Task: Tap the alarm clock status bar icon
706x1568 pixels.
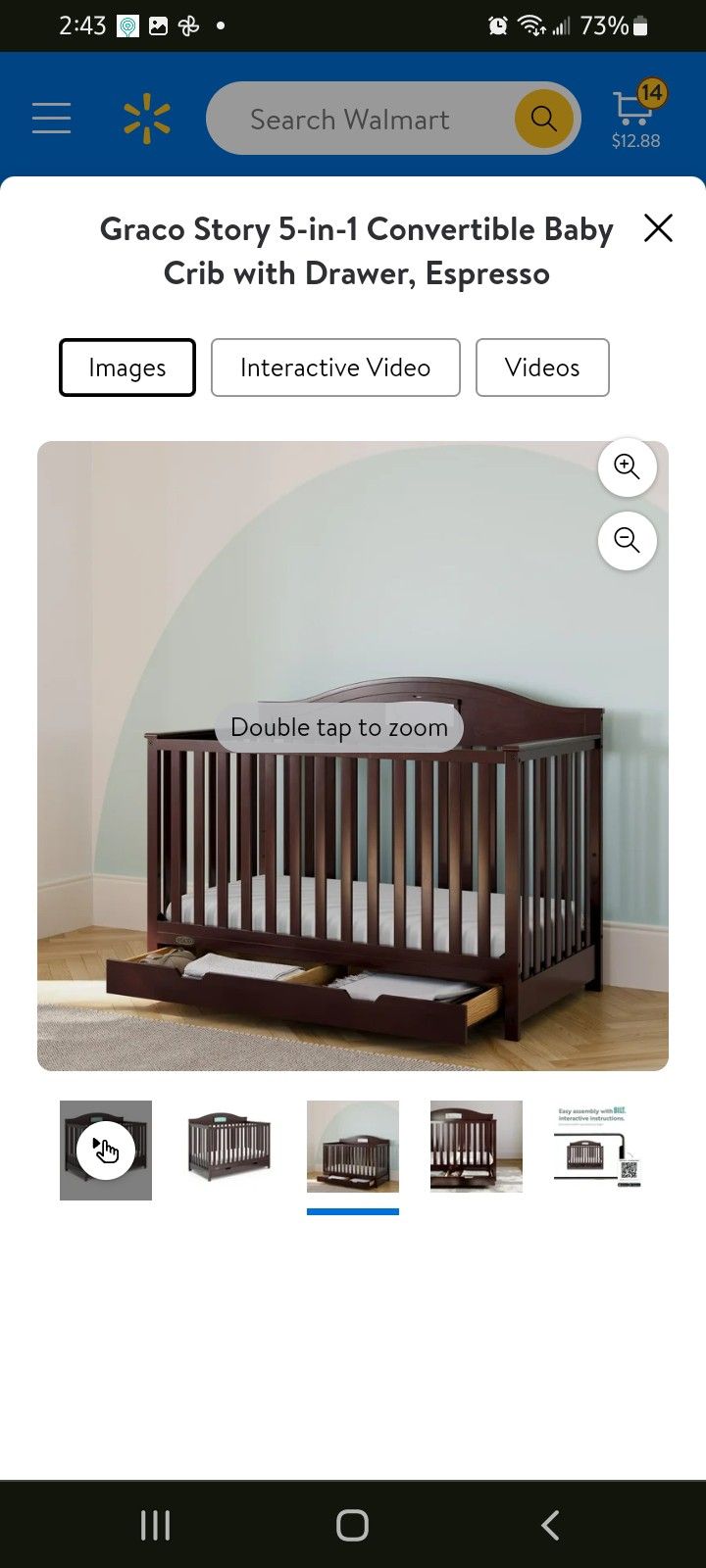Action: [x=499, y=26]
